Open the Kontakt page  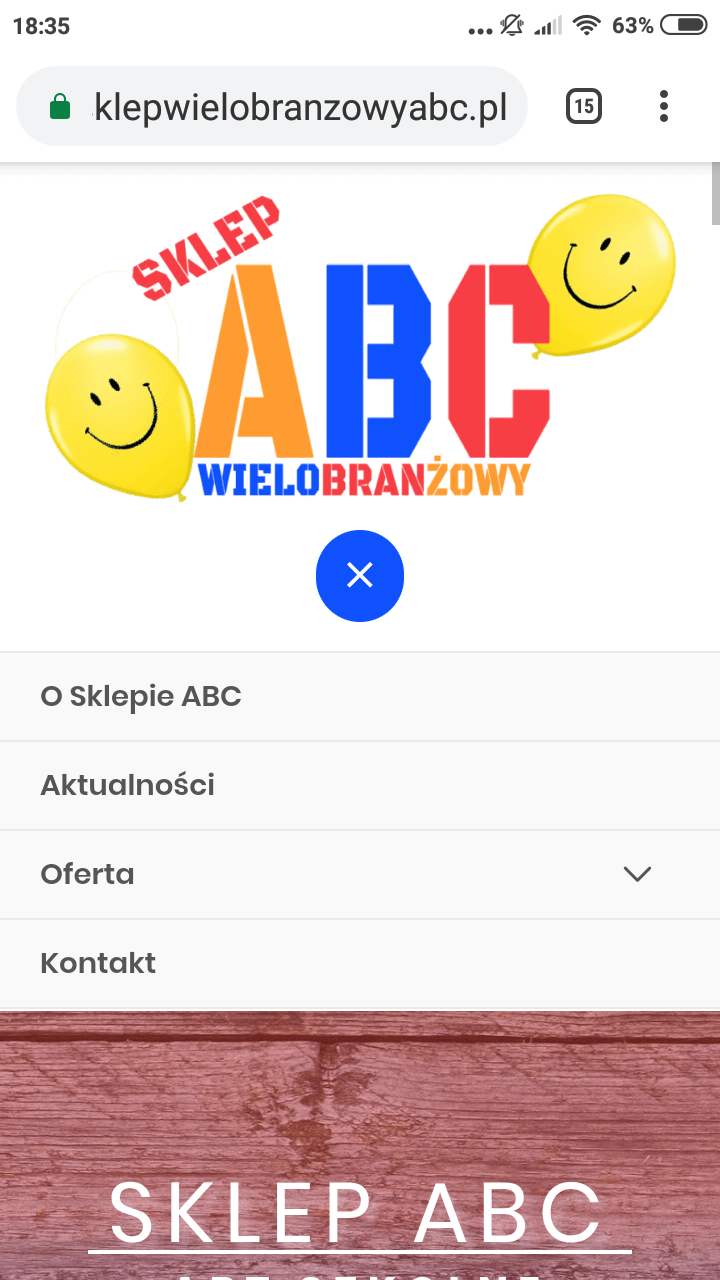coord(360,964)
